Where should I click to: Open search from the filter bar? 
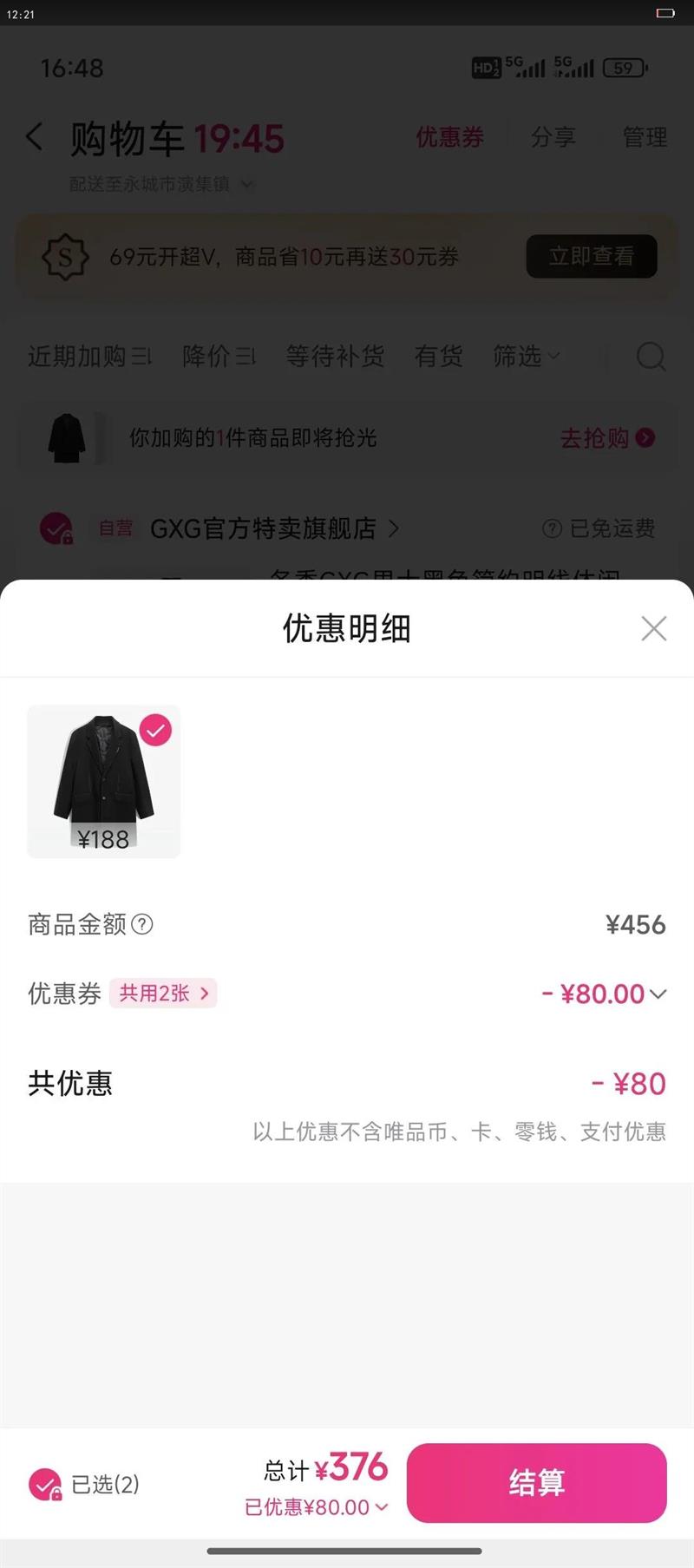point(650,357)
